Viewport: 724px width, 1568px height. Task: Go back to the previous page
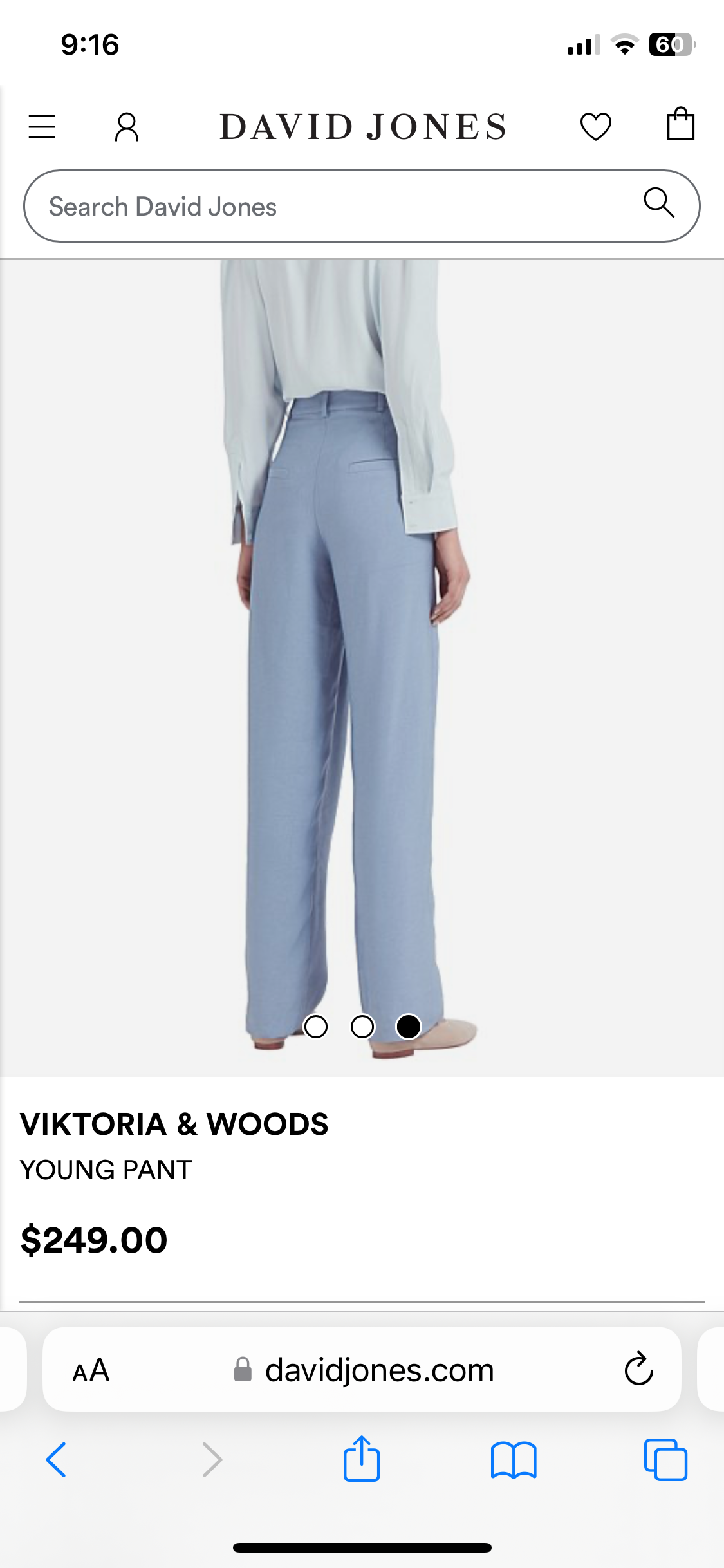click(56, 1459)
